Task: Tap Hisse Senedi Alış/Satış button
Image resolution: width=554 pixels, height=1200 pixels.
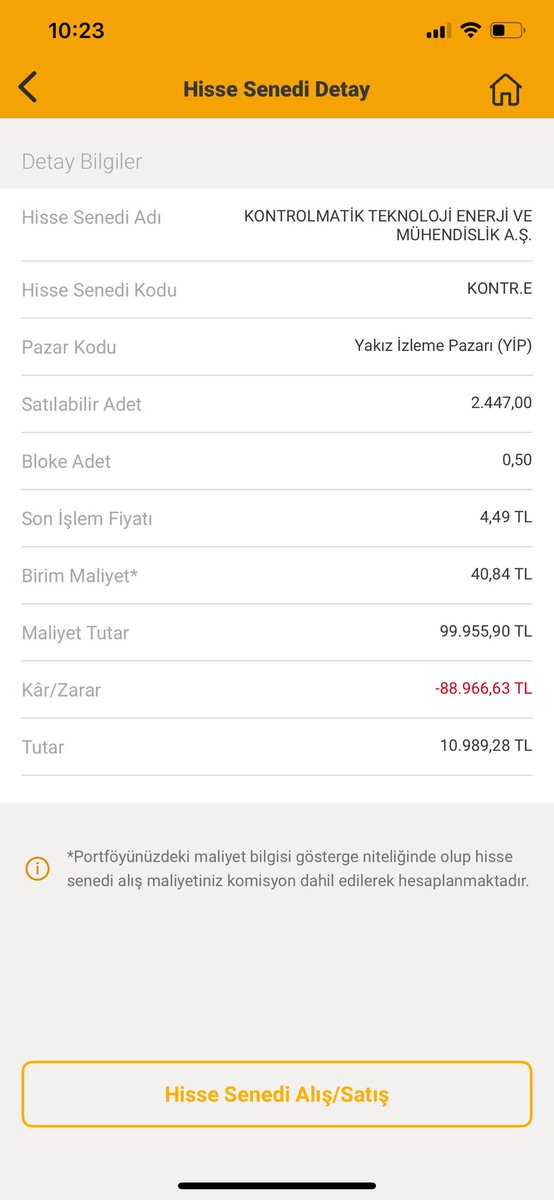Action: (277, 1094)
